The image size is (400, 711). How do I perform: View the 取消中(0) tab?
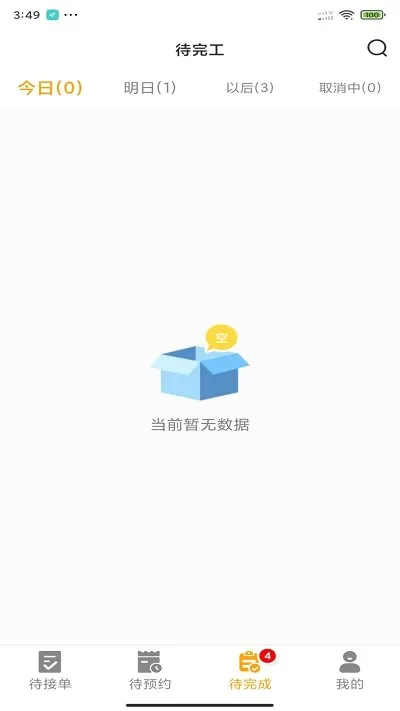[350, 88]
